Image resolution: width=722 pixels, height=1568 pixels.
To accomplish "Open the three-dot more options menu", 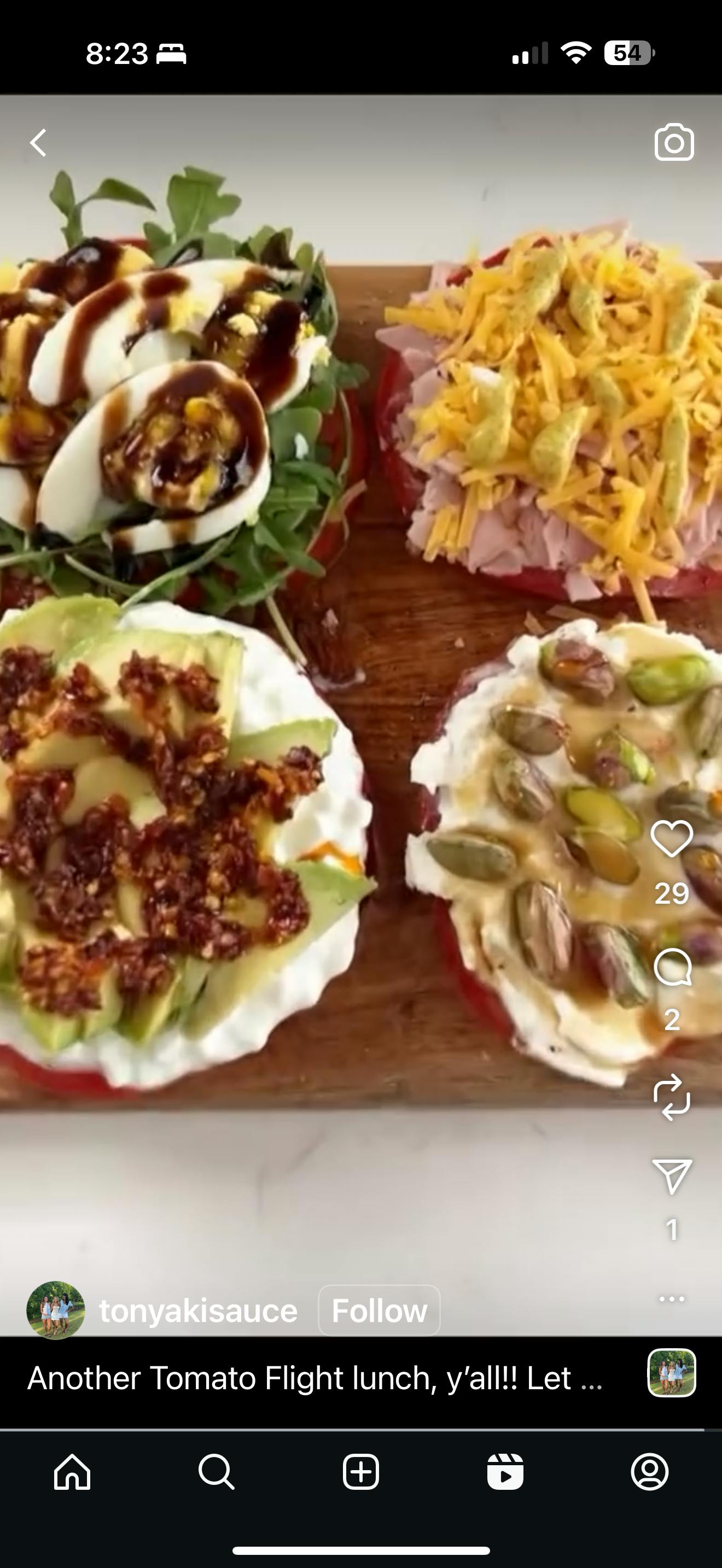I will [672, 1299].
